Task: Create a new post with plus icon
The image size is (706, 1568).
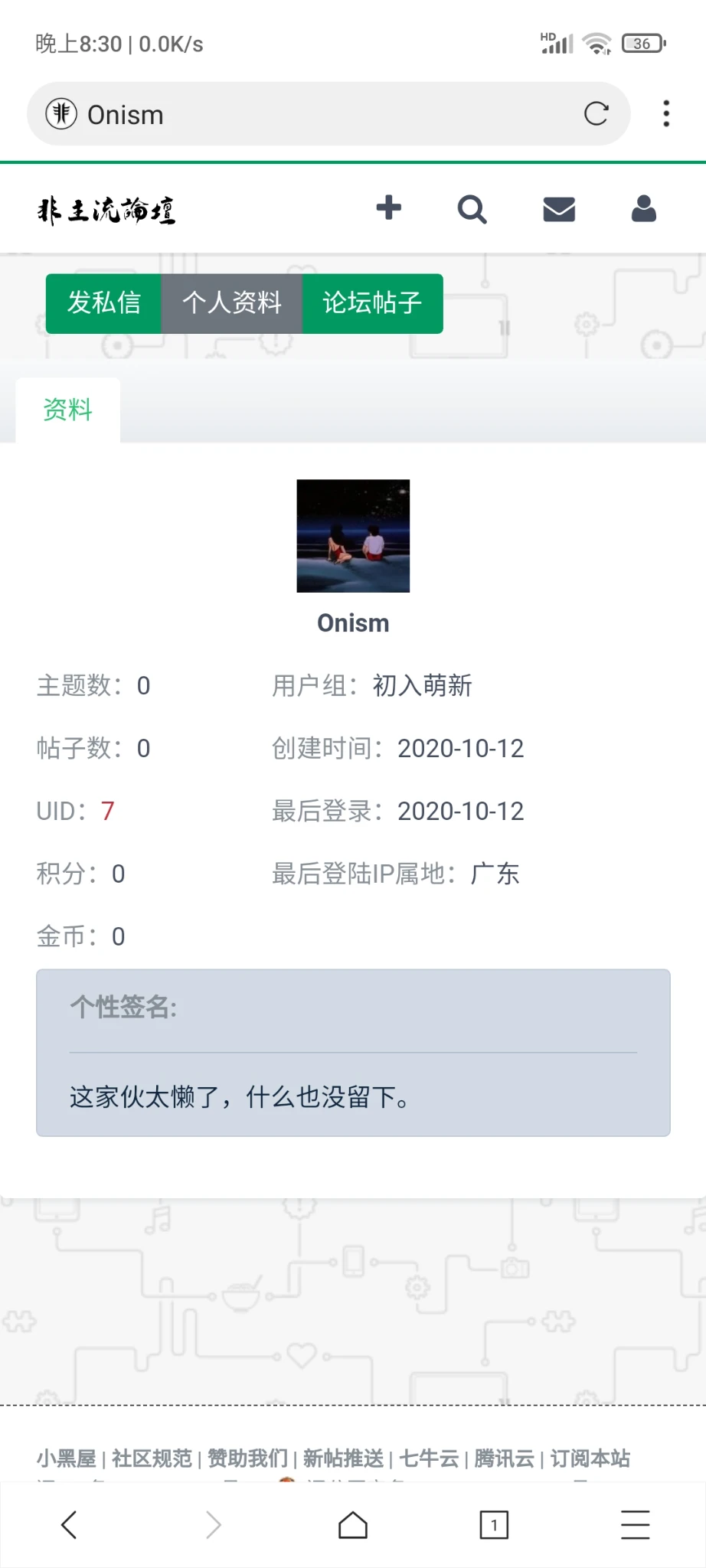Action: point(389,208)
